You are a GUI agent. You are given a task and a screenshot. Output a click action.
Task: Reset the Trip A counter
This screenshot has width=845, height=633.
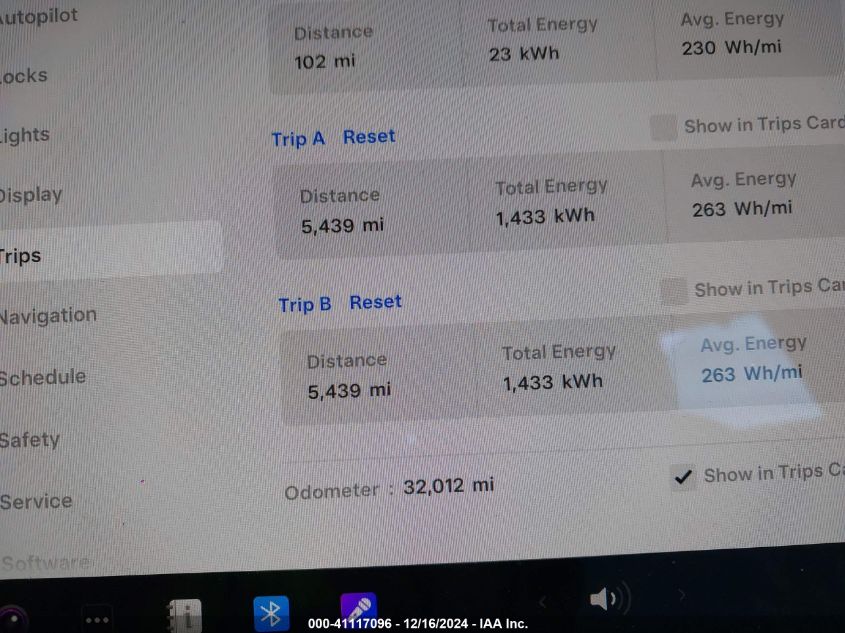click(x=369, y=137)
